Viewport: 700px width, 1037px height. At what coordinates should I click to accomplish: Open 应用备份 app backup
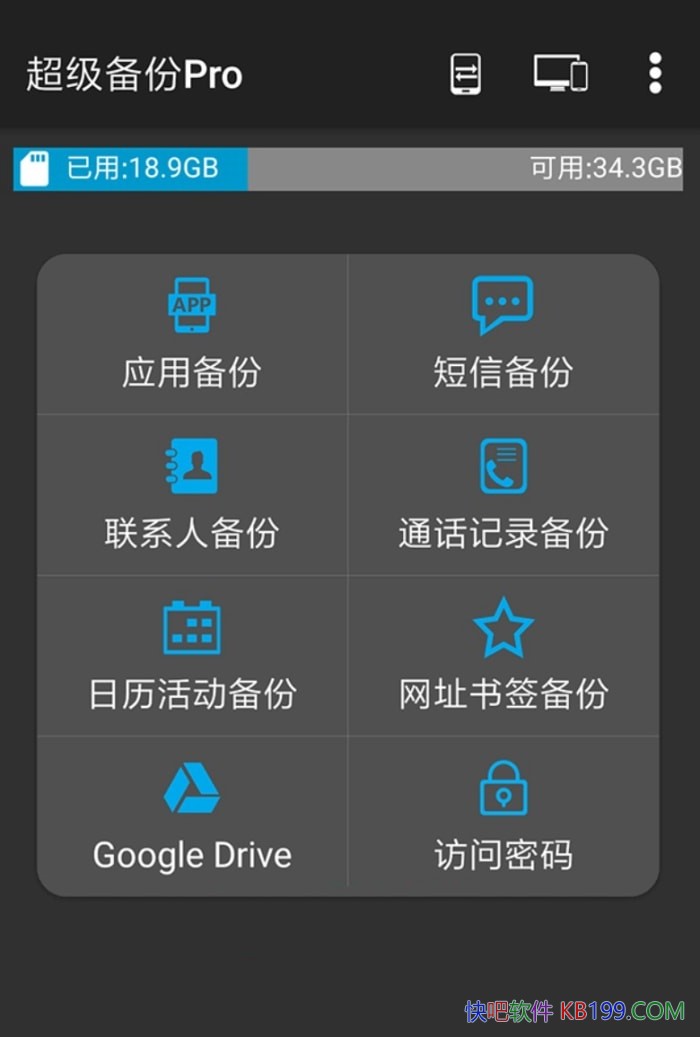(192, 334)
